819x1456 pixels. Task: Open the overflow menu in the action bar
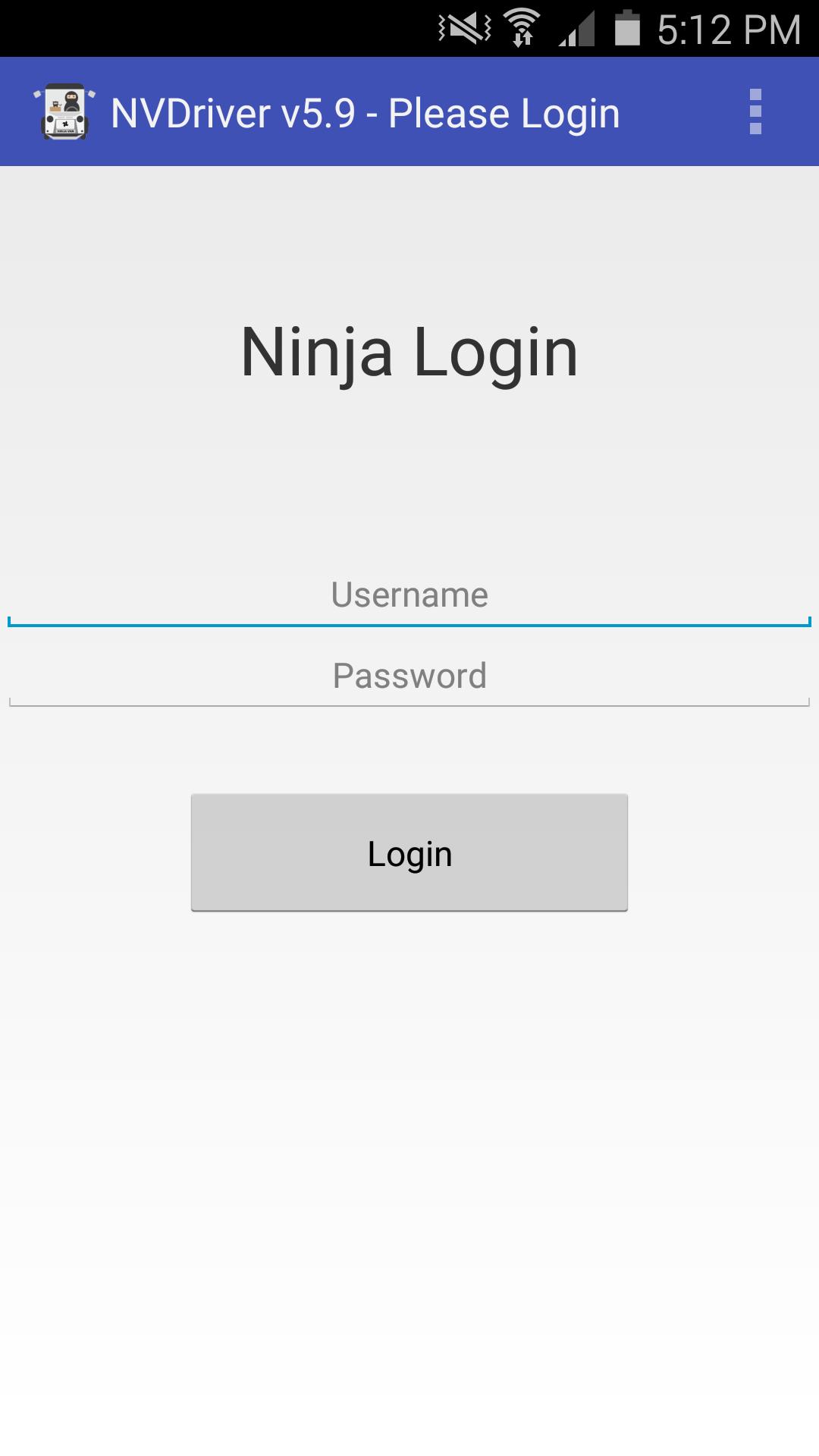[x=755, y=111]
